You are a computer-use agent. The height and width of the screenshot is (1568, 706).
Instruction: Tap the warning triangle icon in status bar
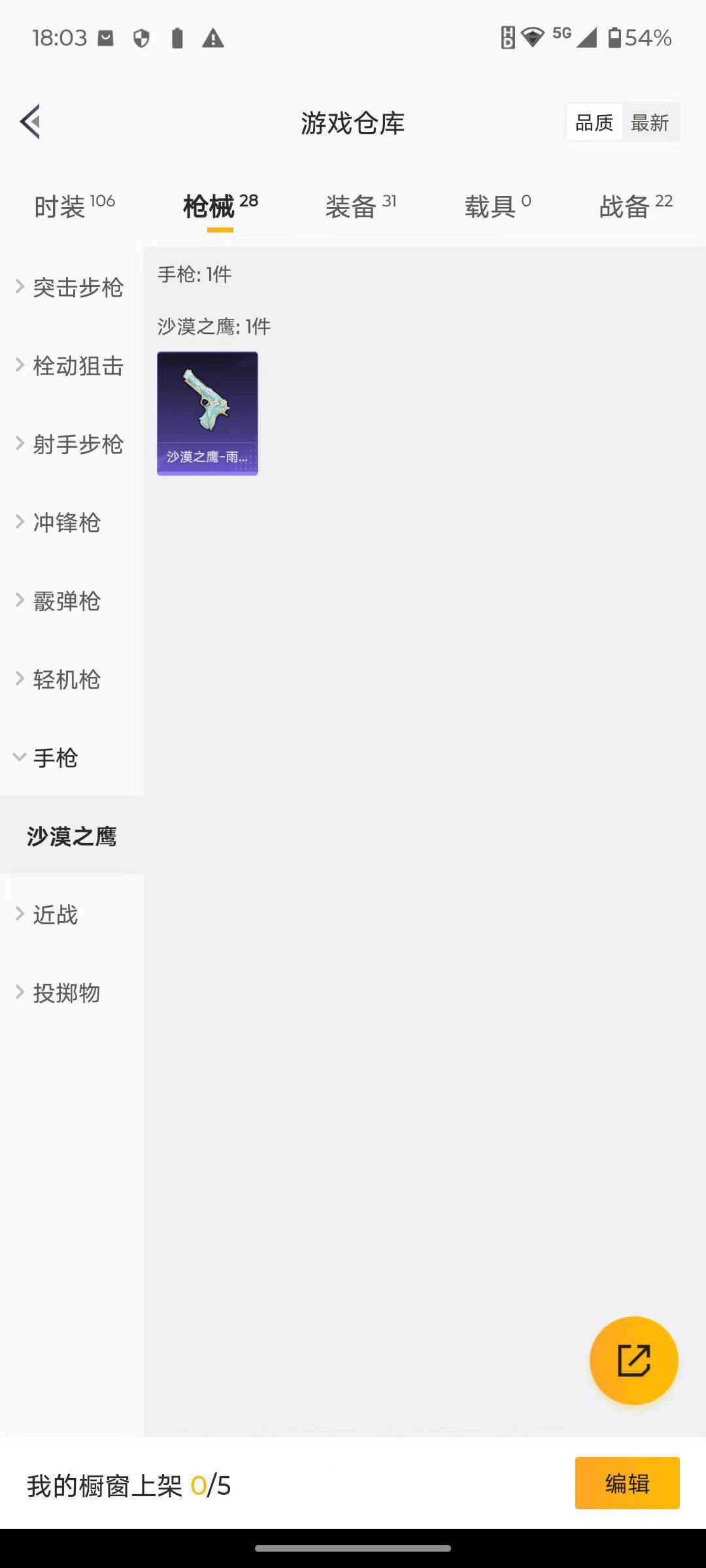click(212, 39)
